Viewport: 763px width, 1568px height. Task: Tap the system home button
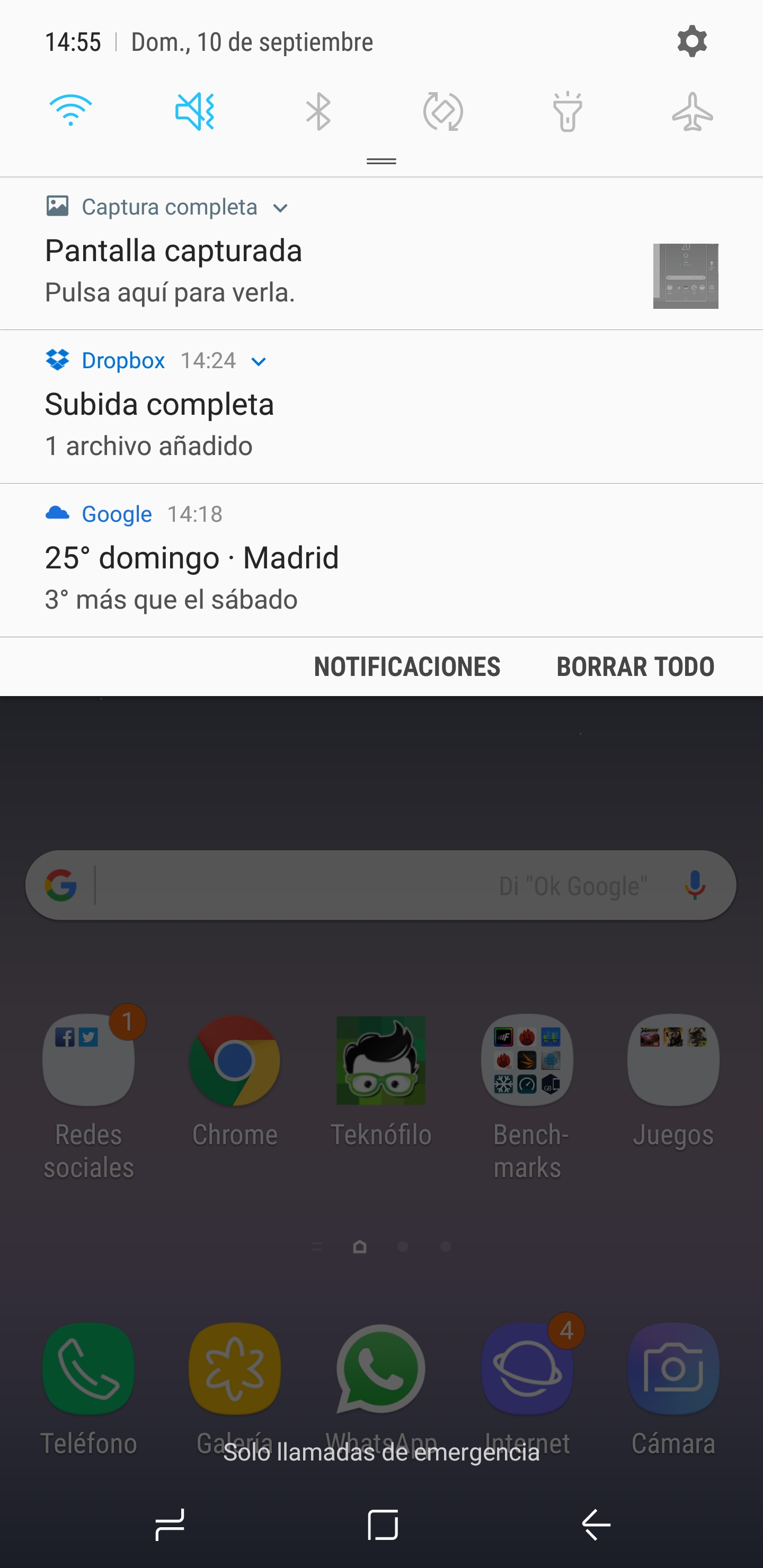tap(383, 1525)
